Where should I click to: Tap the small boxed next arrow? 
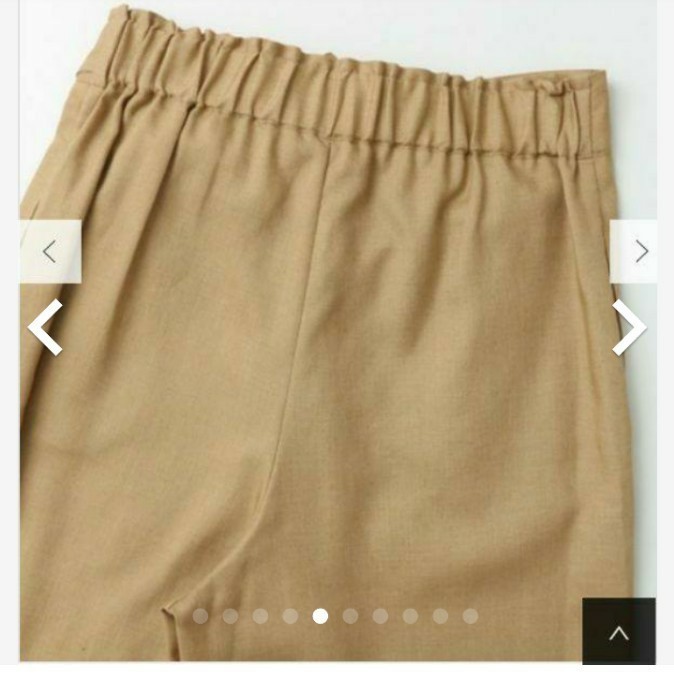[x=637, y=252]
